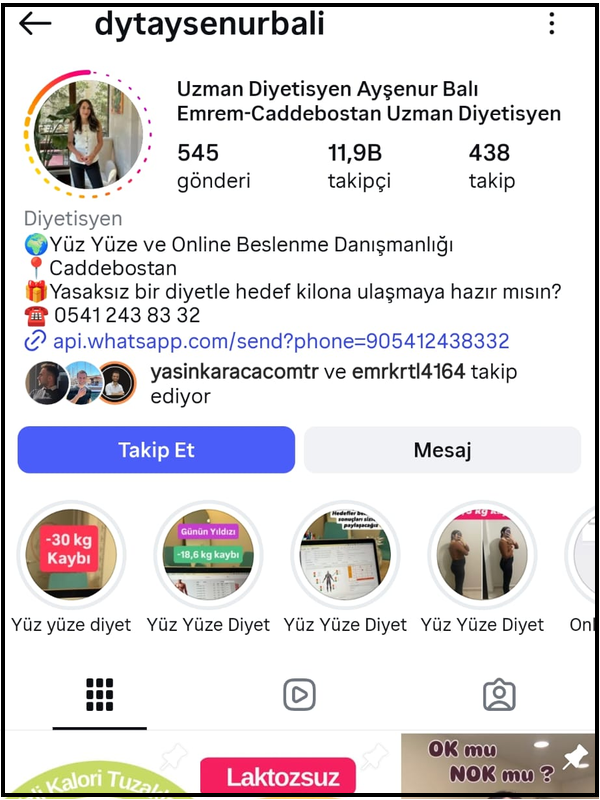Open the 438 takip following list
Viewport: 600px width, 800px height.
click(491, 166)
